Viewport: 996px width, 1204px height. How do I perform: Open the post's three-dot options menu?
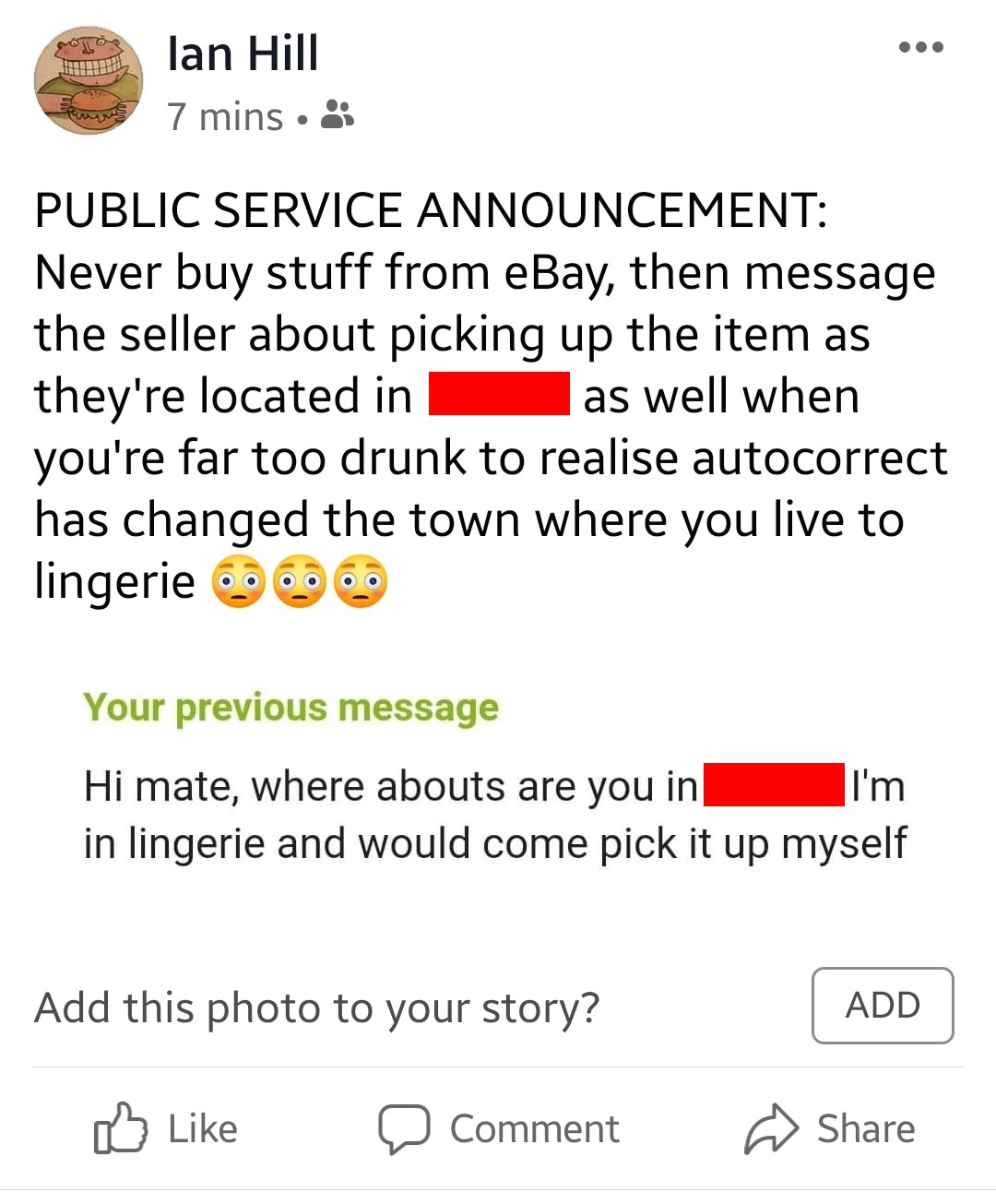click(920, 47)
